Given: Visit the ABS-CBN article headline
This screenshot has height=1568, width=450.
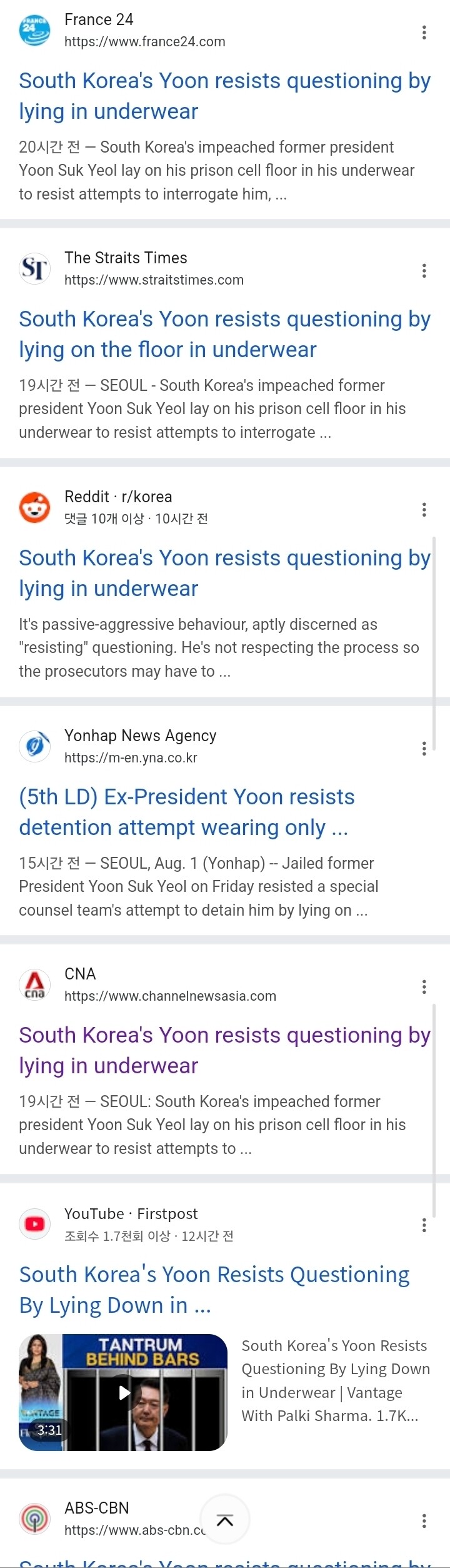Looking at the screenshot, I should click(224, 1562).
